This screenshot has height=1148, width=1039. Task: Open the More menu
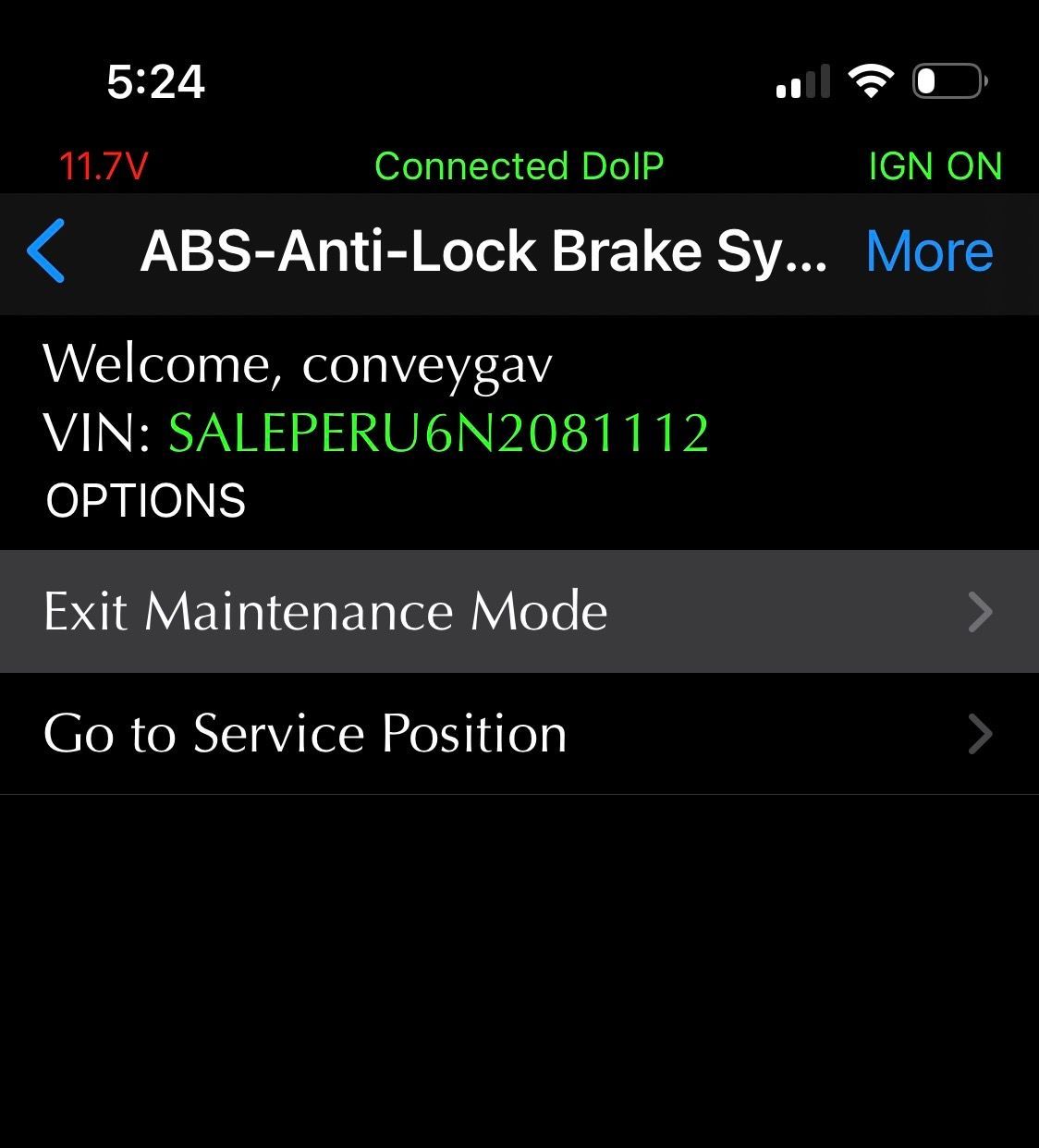[x=929, y=251]
